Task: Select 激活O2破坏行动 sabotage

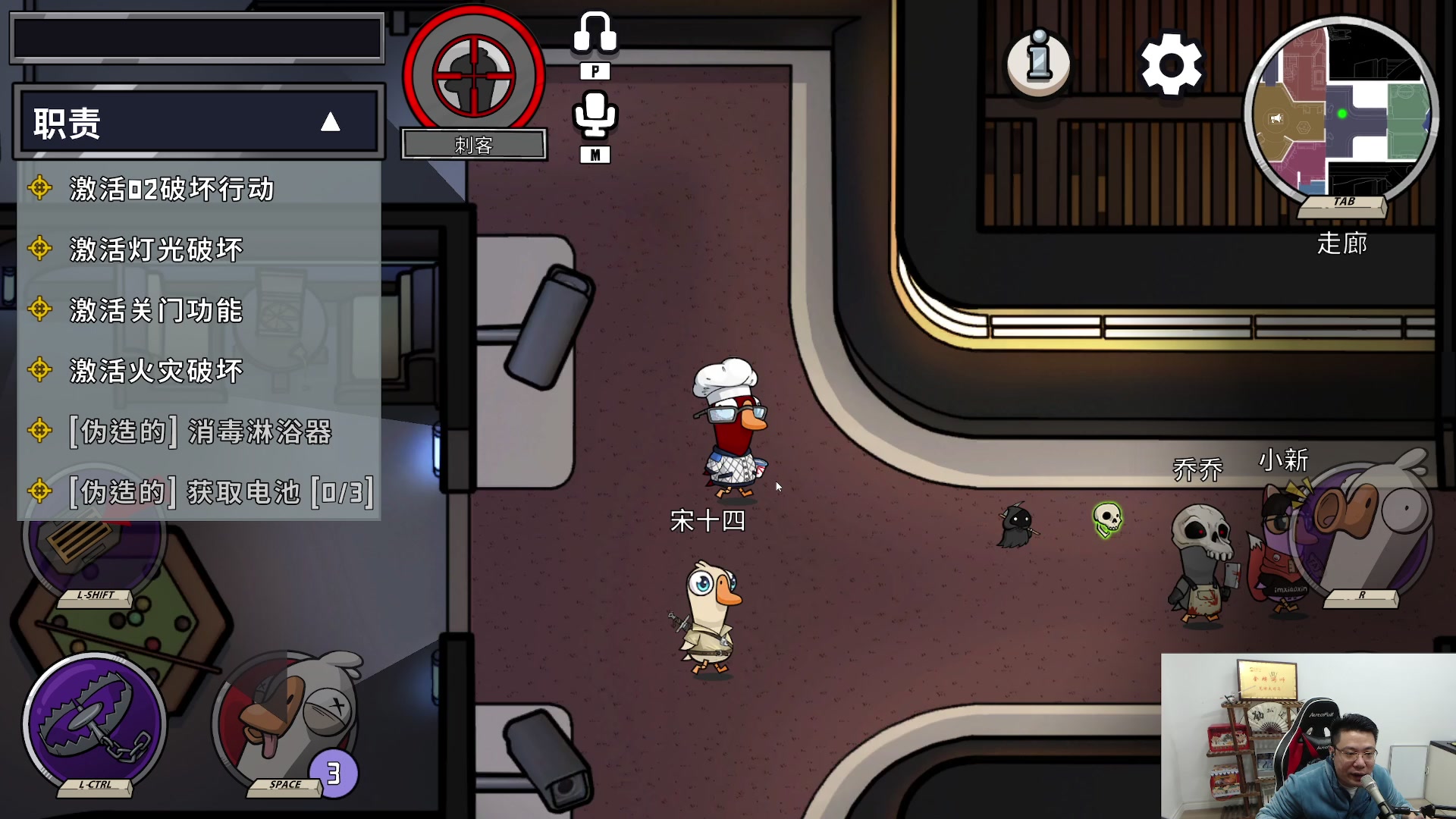Action: point(171,189)
